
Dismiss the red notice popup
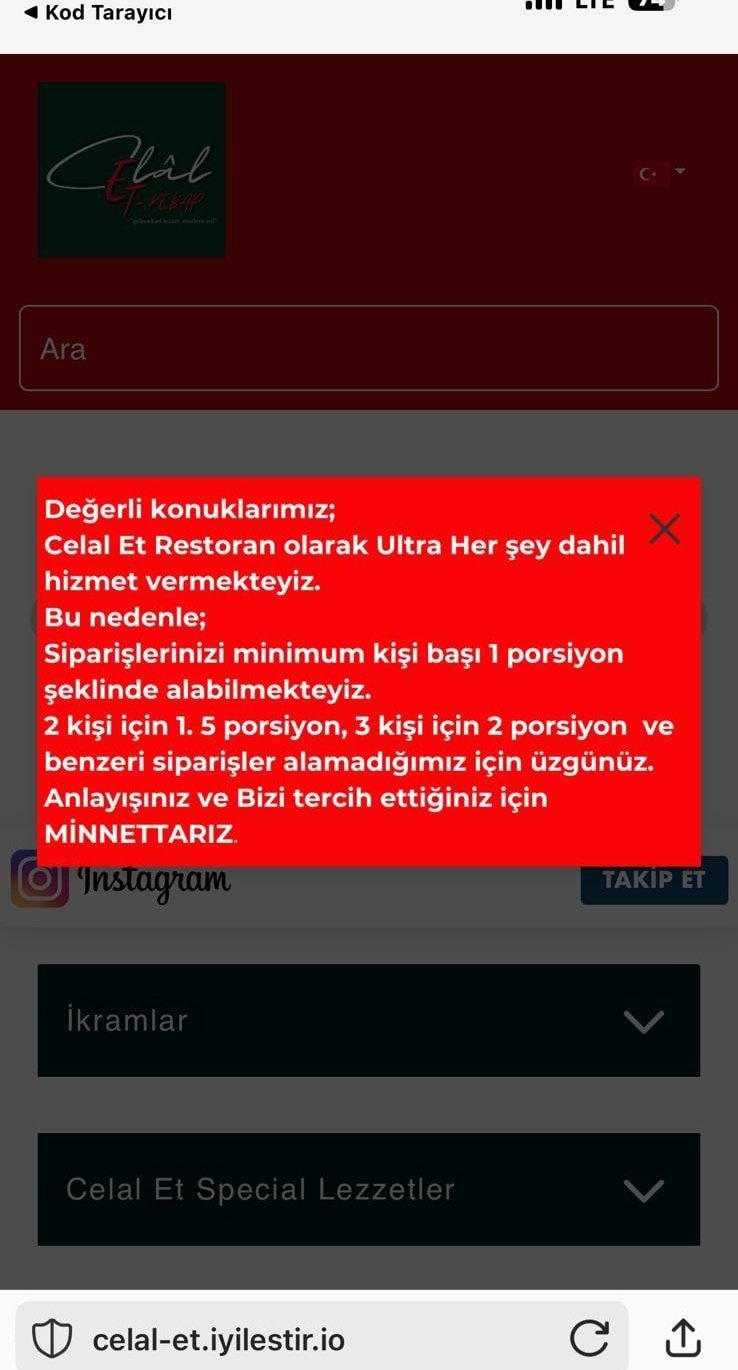pos(664,529)
